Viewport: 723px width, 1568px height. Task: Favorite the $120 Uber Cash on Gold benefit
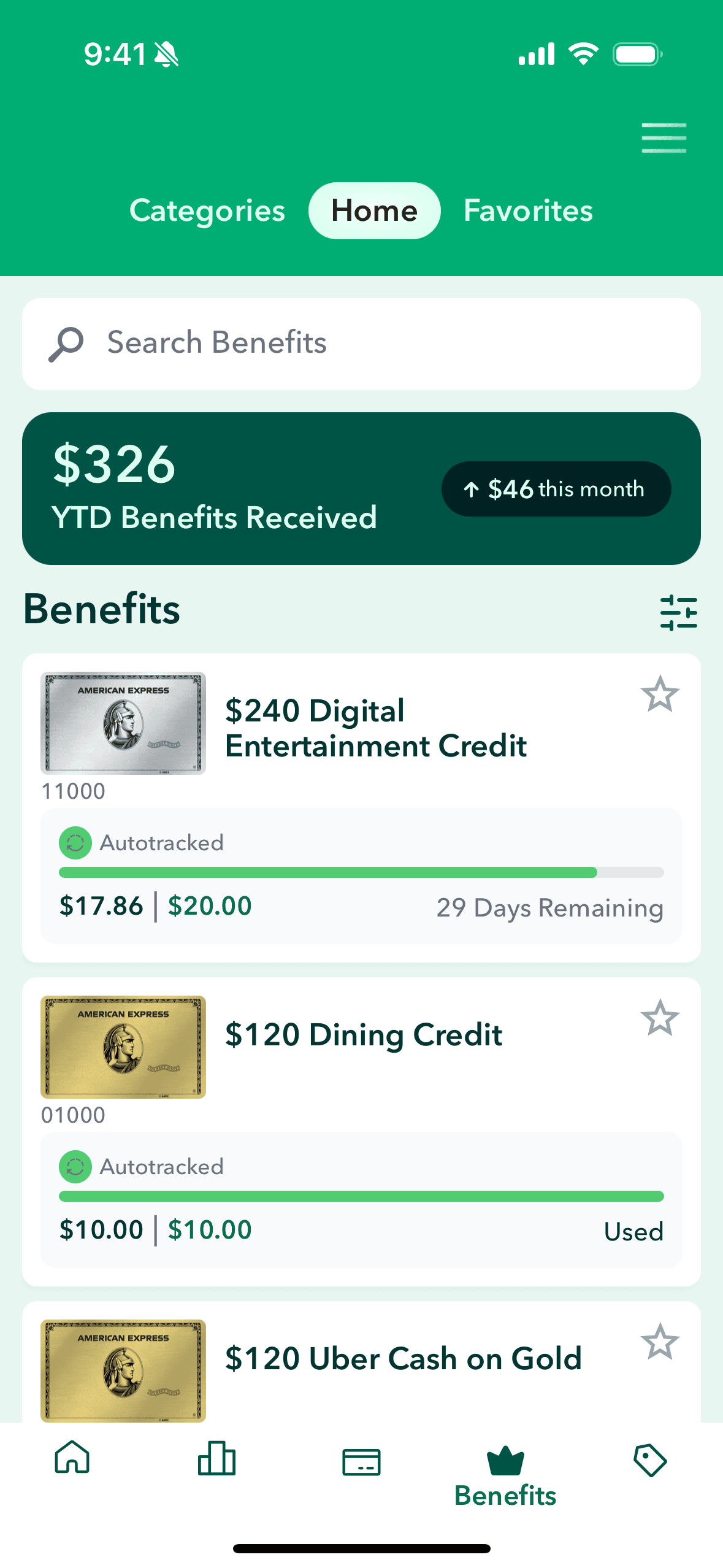660,1341
